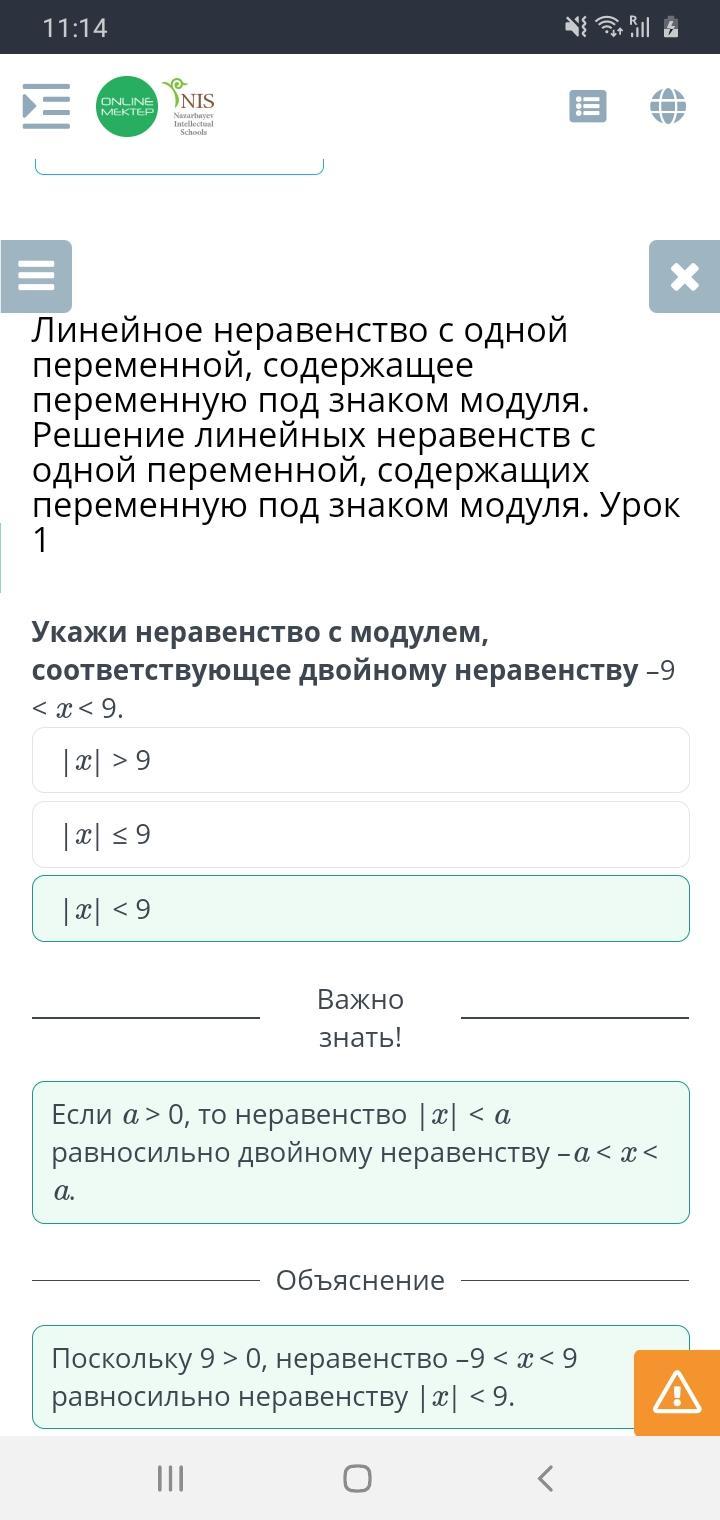This screenshot has width=720, height=1520.
Task: Open the list view icon
Action: coord(587,106)
